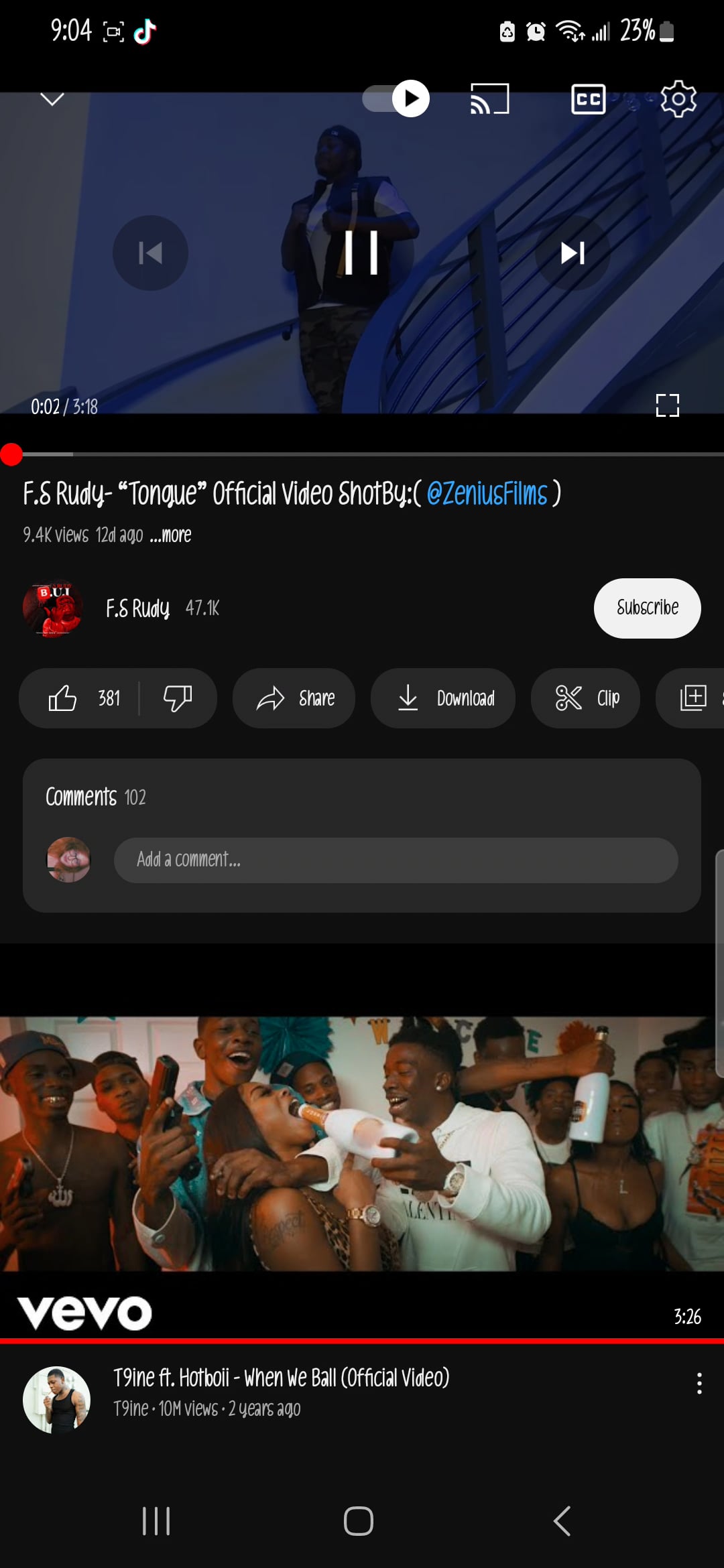
Task: Add a comment on the video
Action: (x=396, y=860)
